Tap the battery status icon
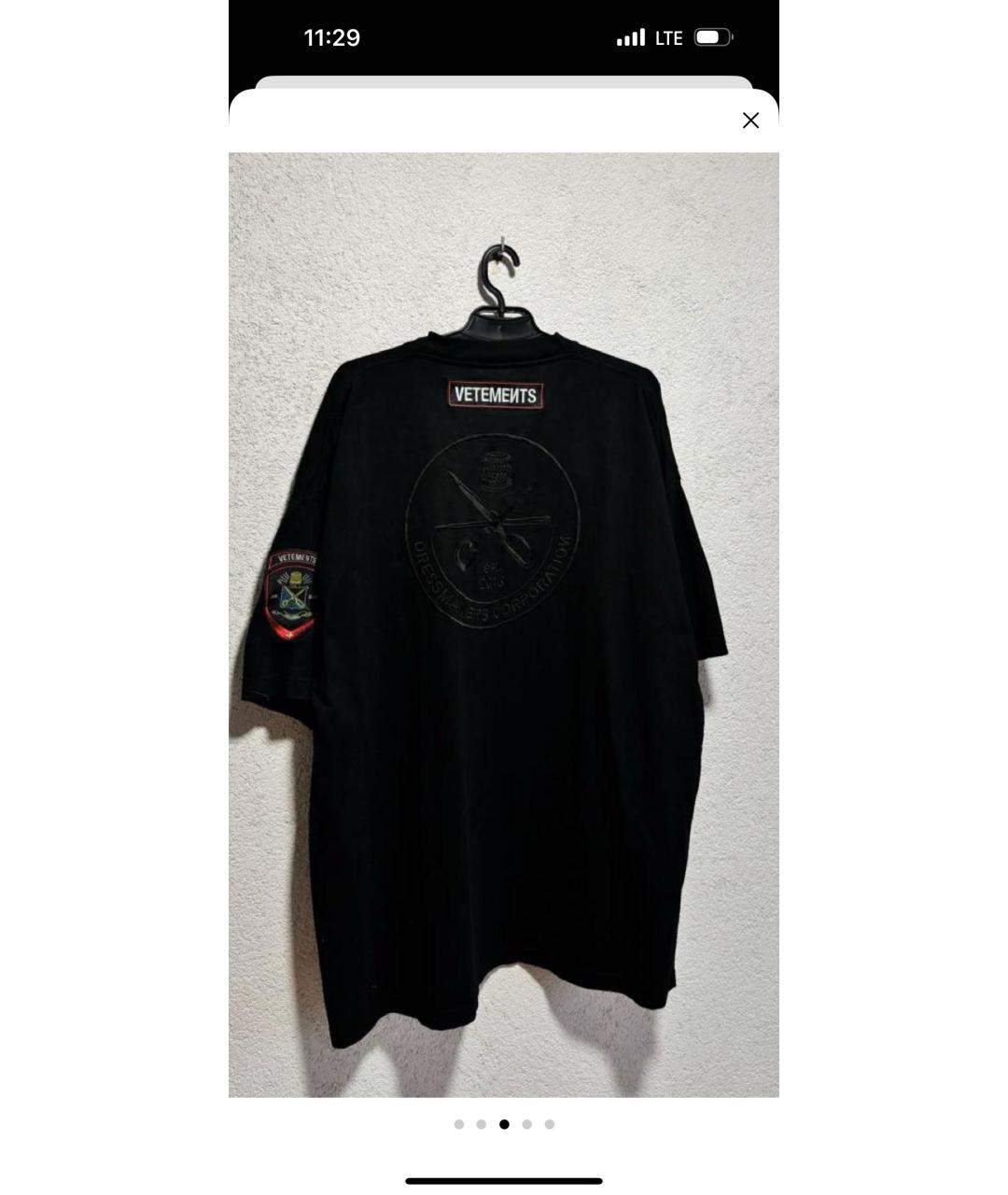The height and width of the screenshot is (1195, 1008). pos(713,36)
